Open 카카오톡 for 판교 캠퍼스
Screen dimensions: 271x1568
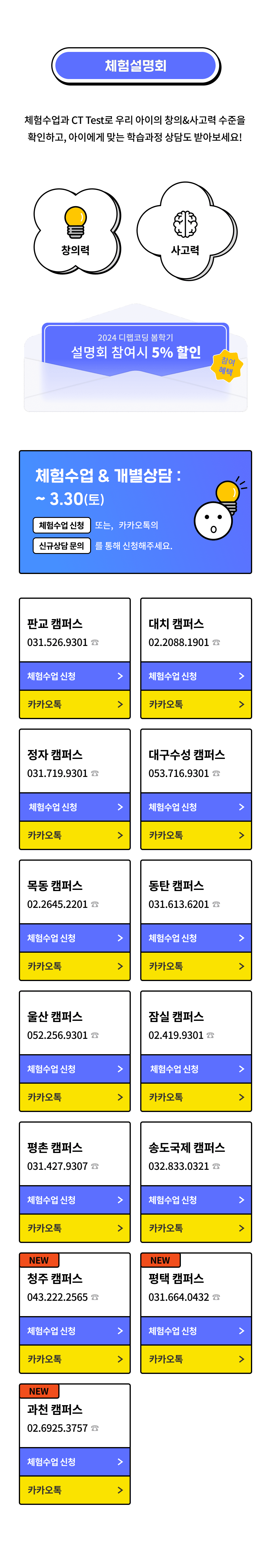[x=75, y=704]
